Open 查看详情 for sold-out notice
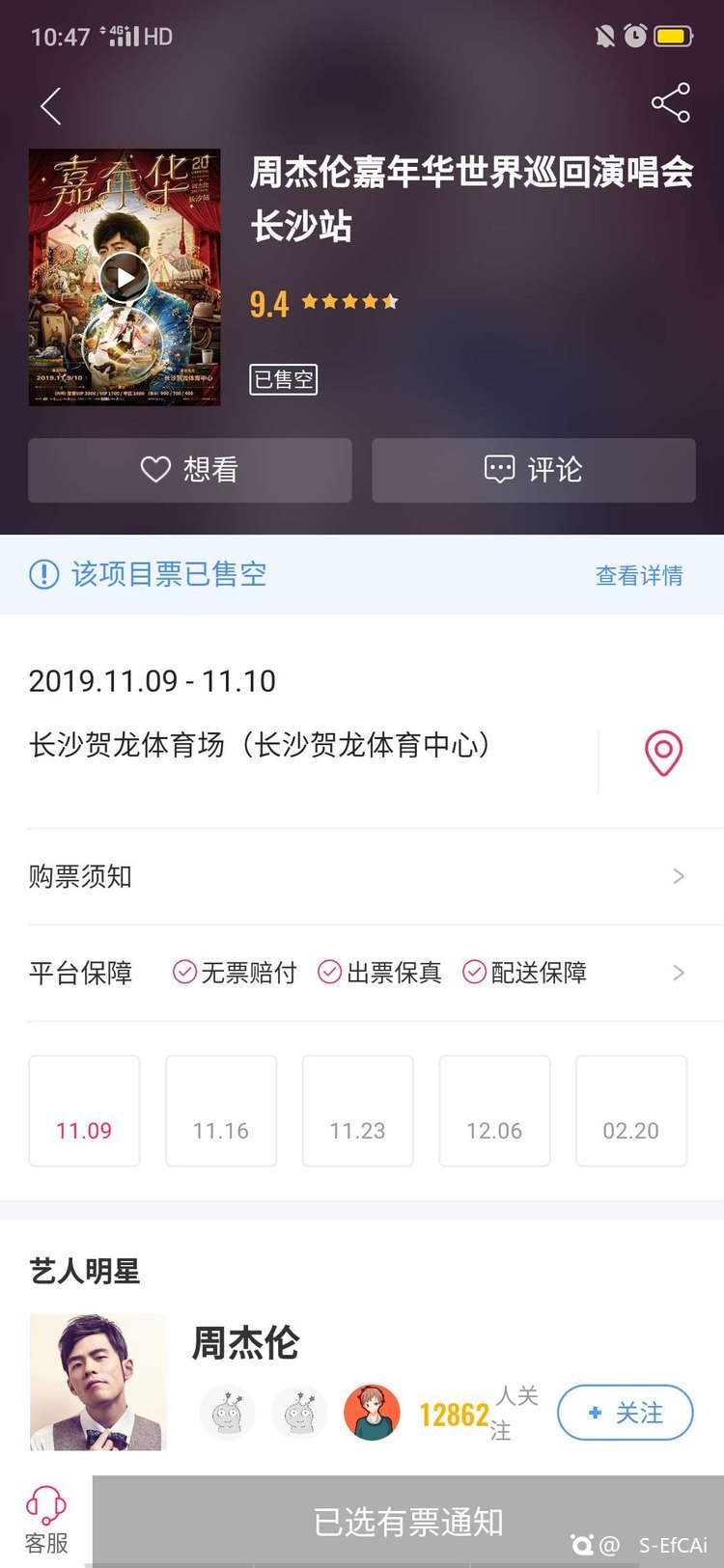724x1568 pixels. (x=639, y=575)
